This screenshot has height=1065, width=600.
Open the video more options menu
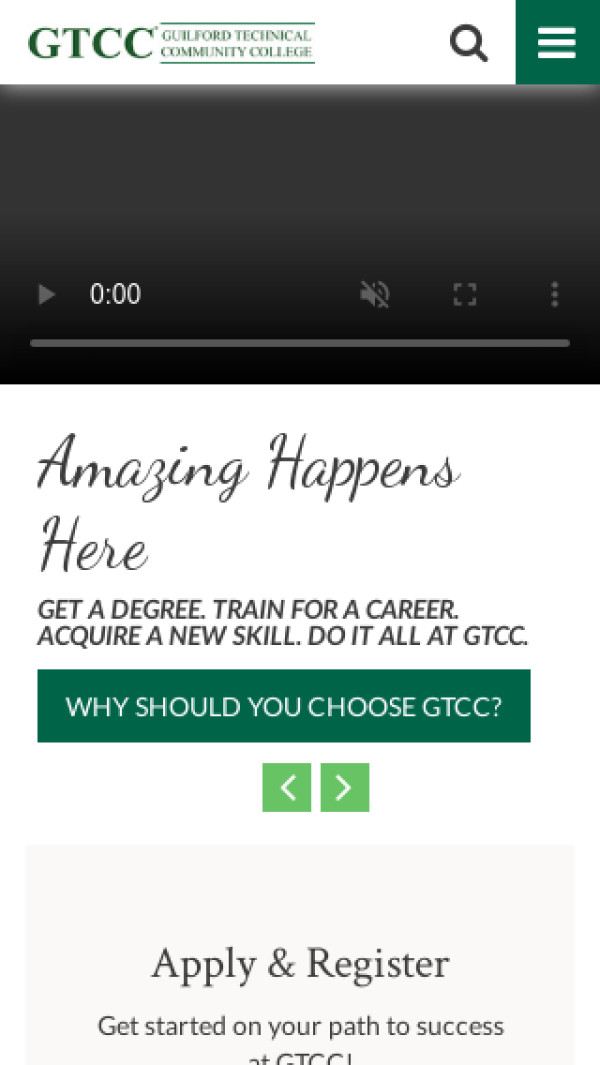pyautogui.click(x=554, y=294)
